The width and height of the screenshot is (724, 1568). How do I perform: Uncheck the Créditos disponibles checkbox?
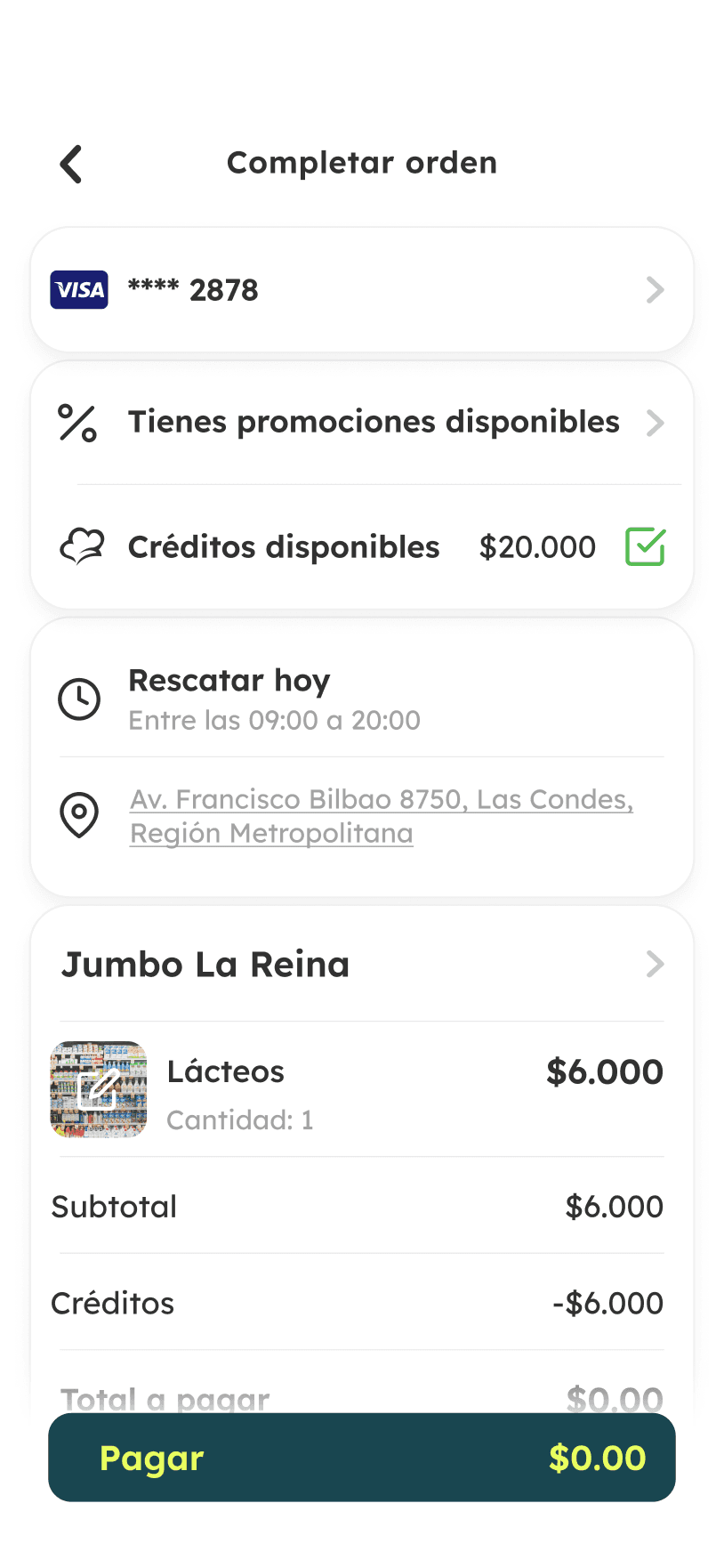(645, 546)
